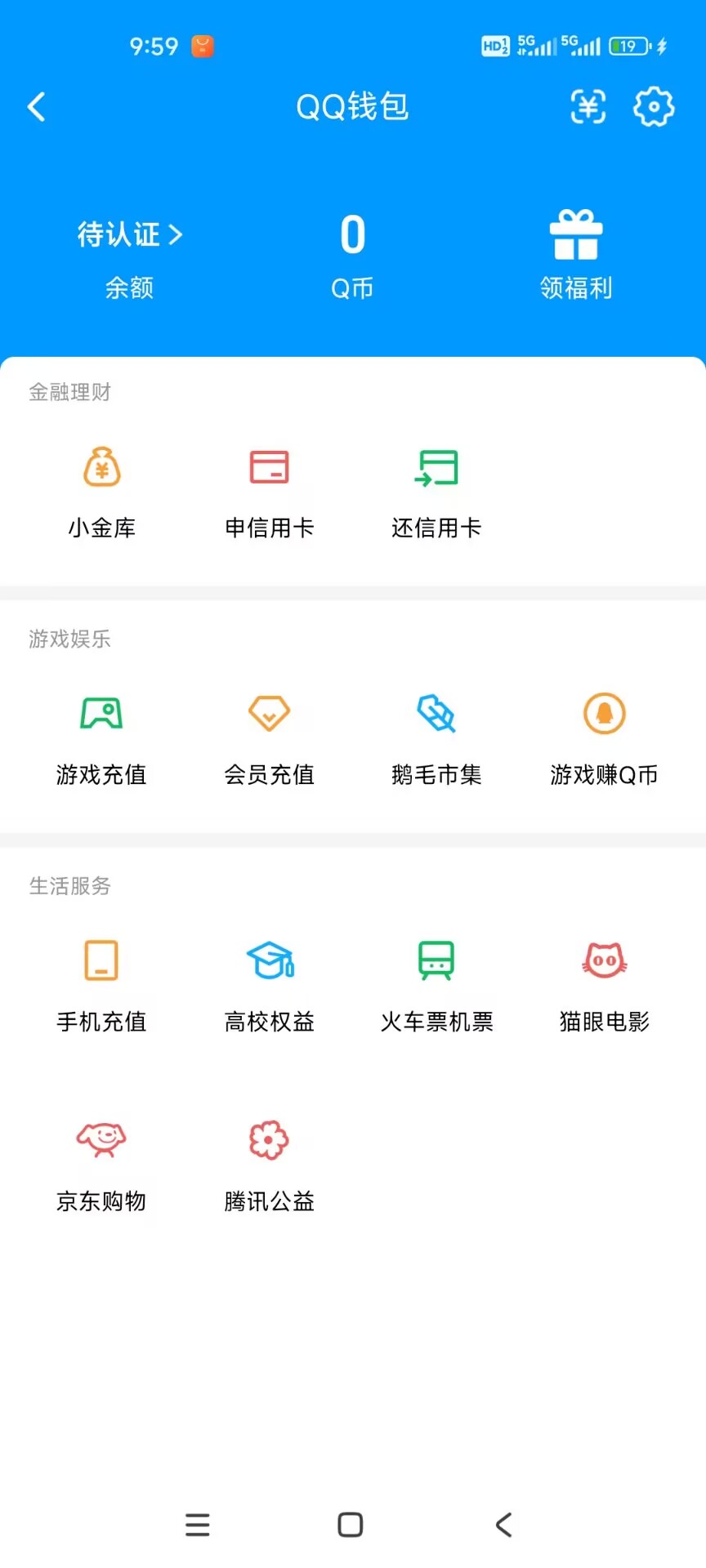The width and height of the screenshot is (706, 1568).
Task: Open 游戏赚Q币 to earn Q coins
Action: tap(605, 739)
